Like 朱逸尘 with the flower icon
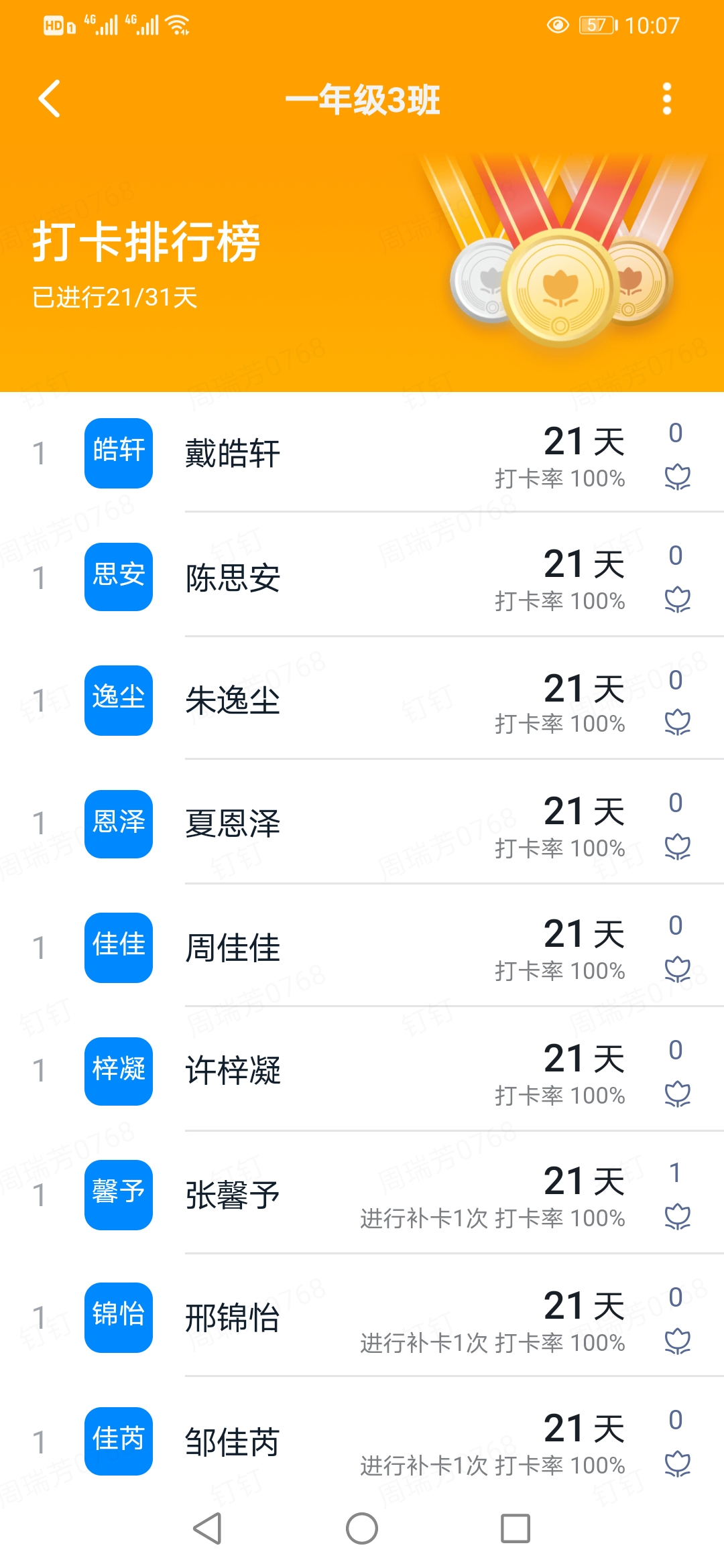Screen dimensions: 724x1568 pos(677,722)
